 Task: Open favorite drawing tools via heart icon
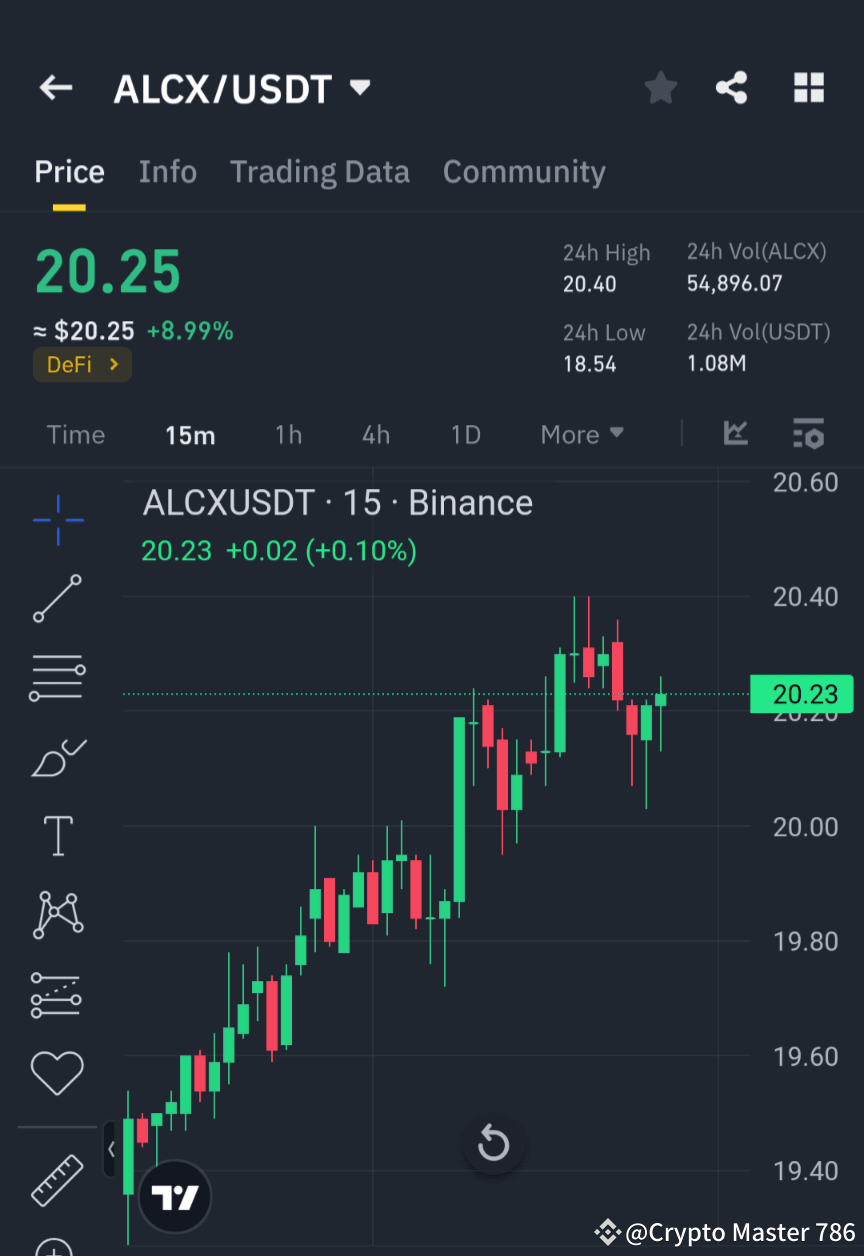pos(57,1071)
